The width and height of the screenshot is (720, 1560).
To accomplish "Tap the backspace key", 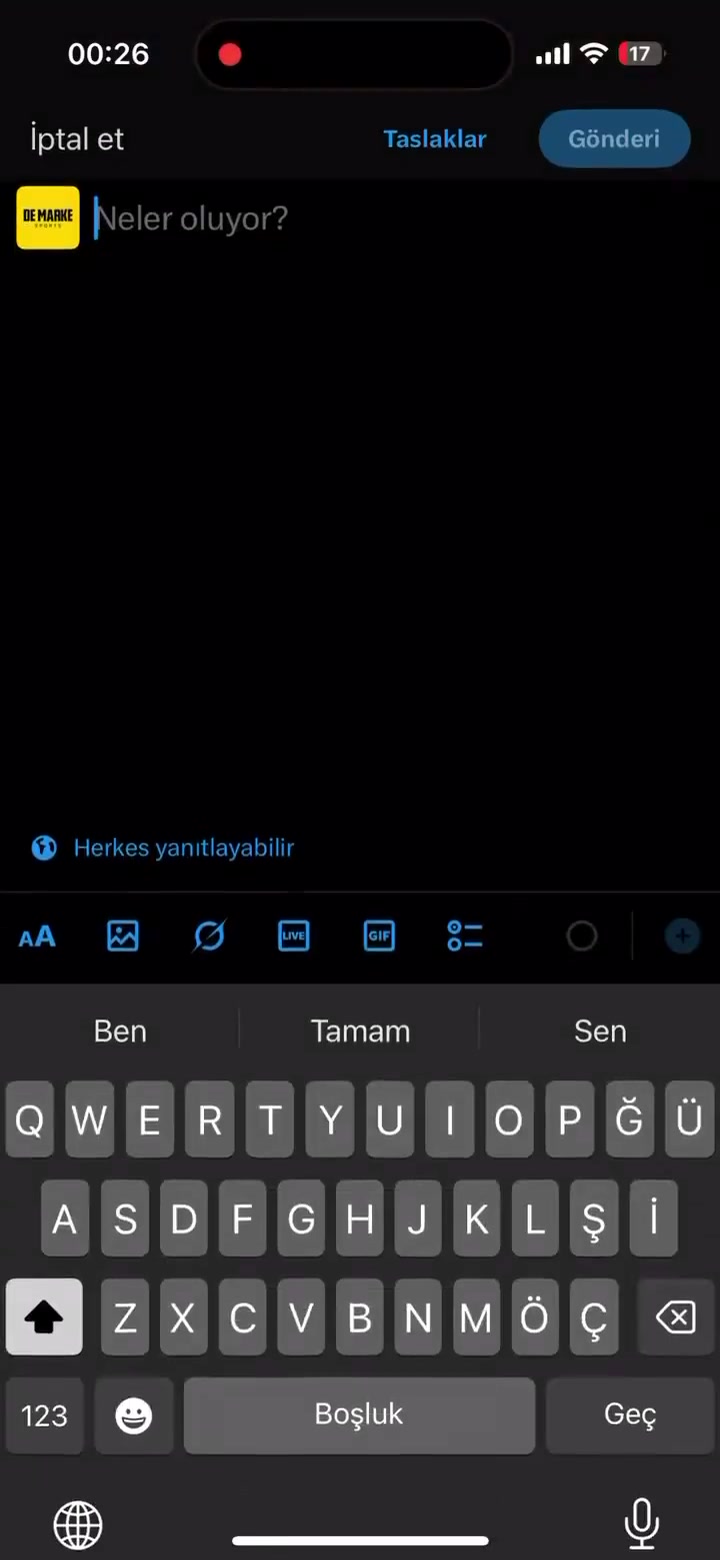I will [676, 1318].
